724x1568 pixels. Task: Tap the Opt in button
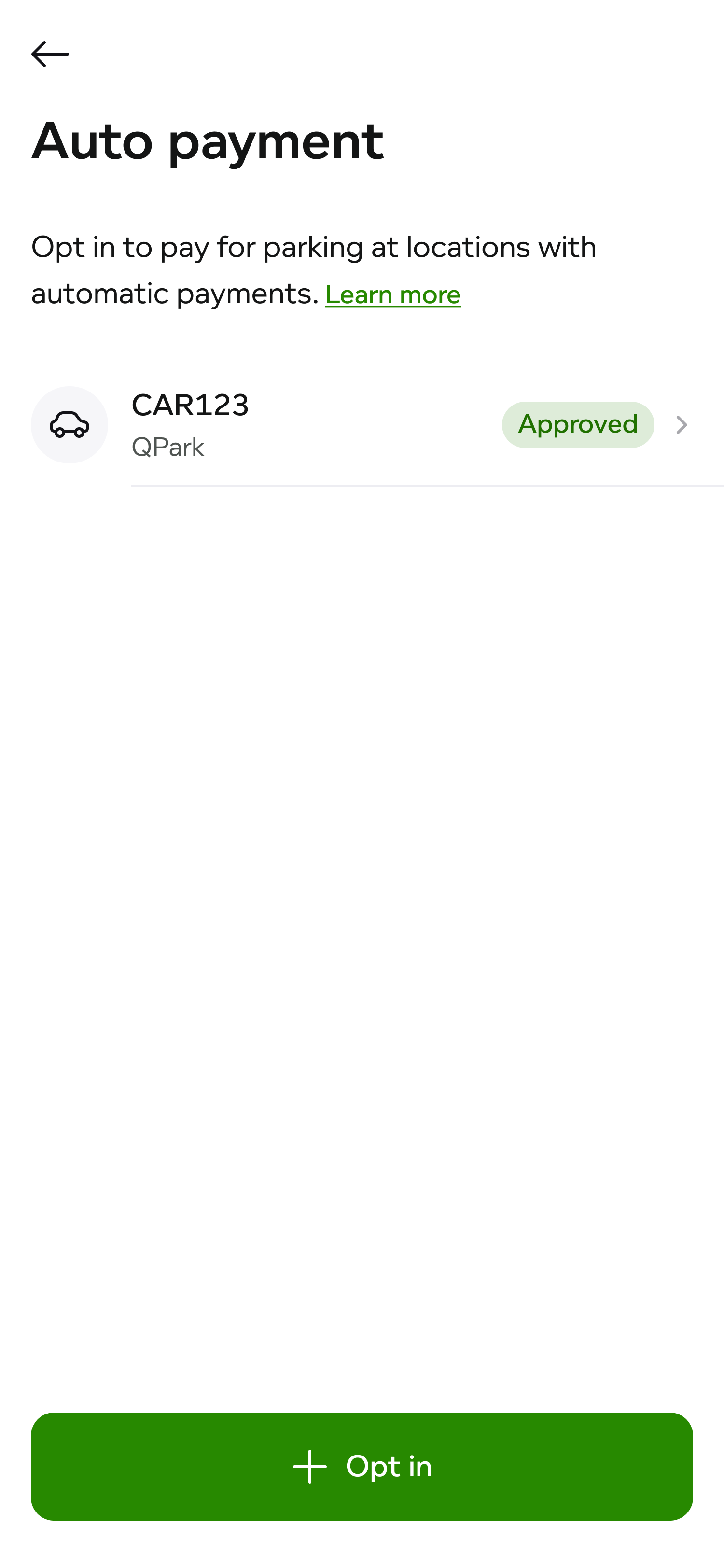(x=362, y=1466)
